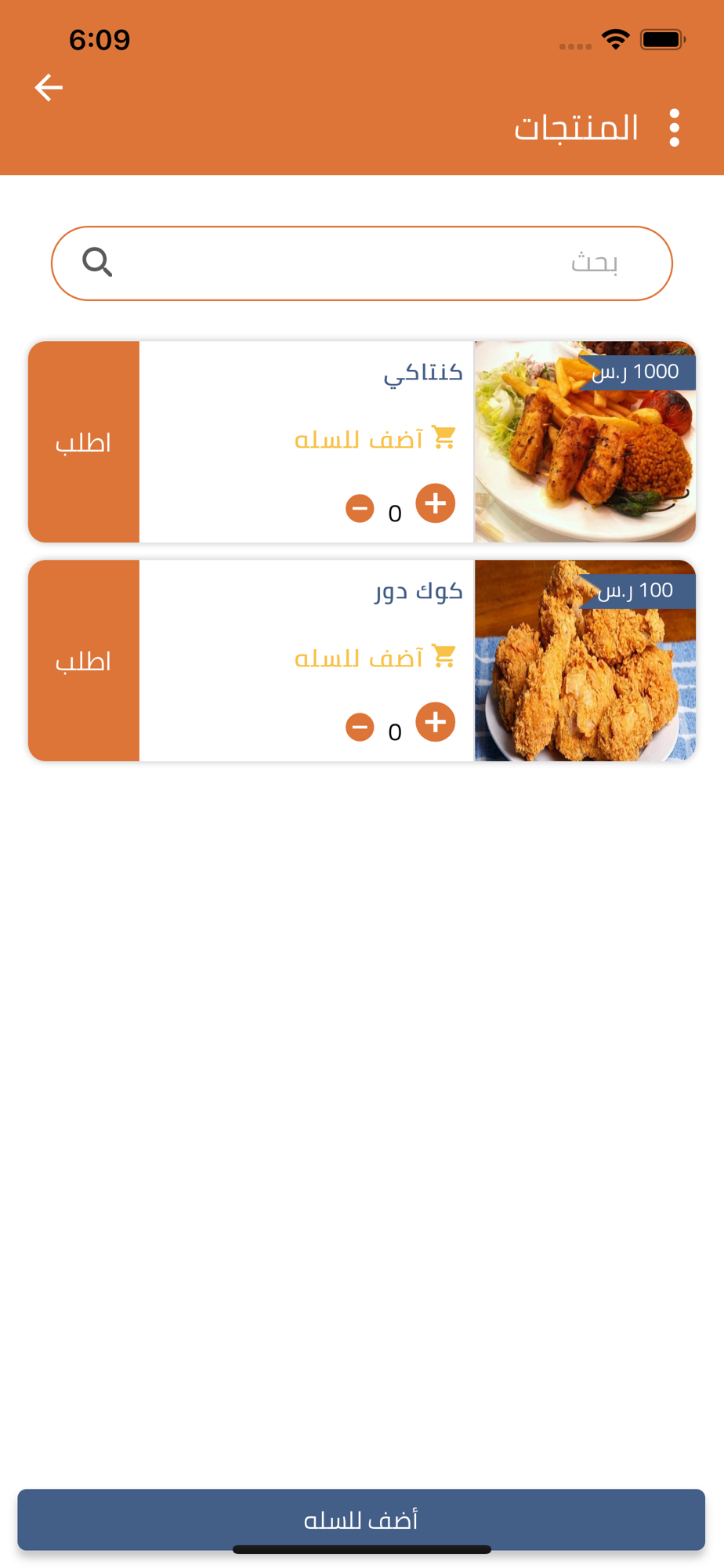724x1568 pixels.
Task: Increase quantity of كوك دور
Action: (x=436, y=722)
